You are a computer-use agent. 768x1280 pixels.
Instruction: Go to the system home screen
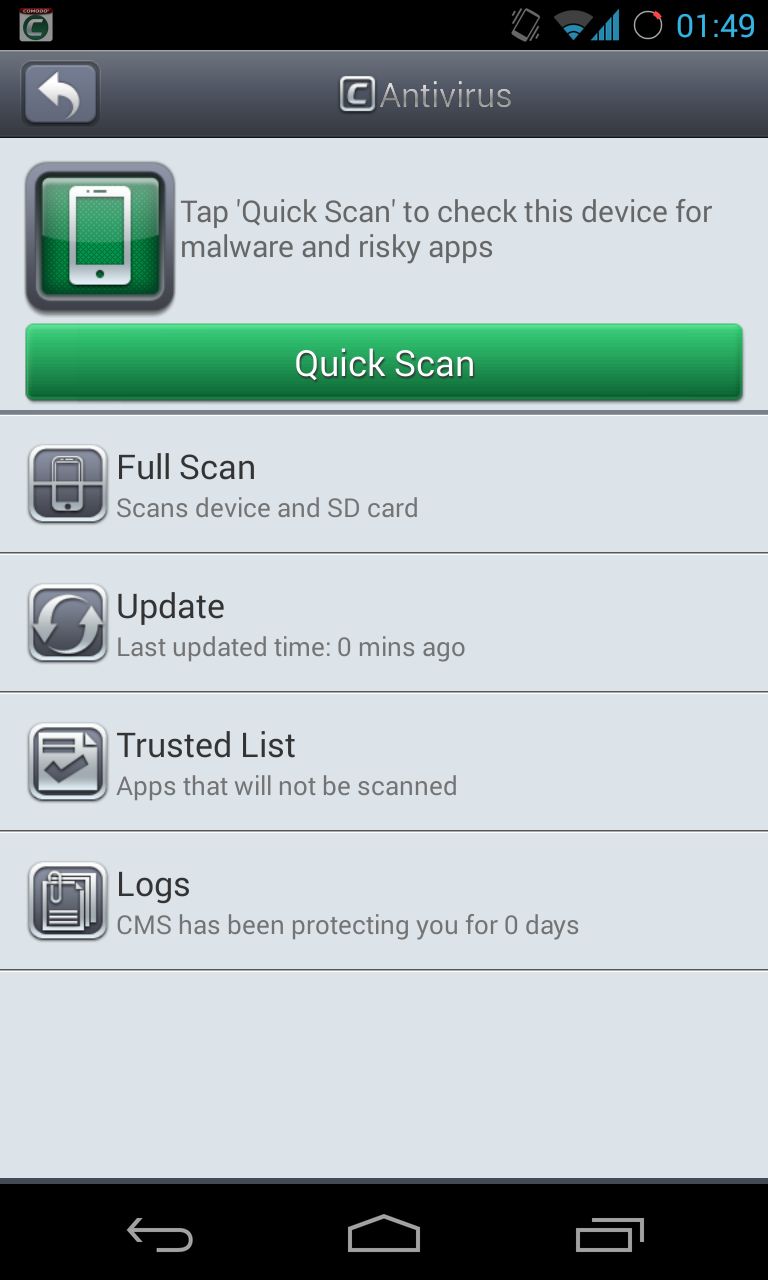384,1234
